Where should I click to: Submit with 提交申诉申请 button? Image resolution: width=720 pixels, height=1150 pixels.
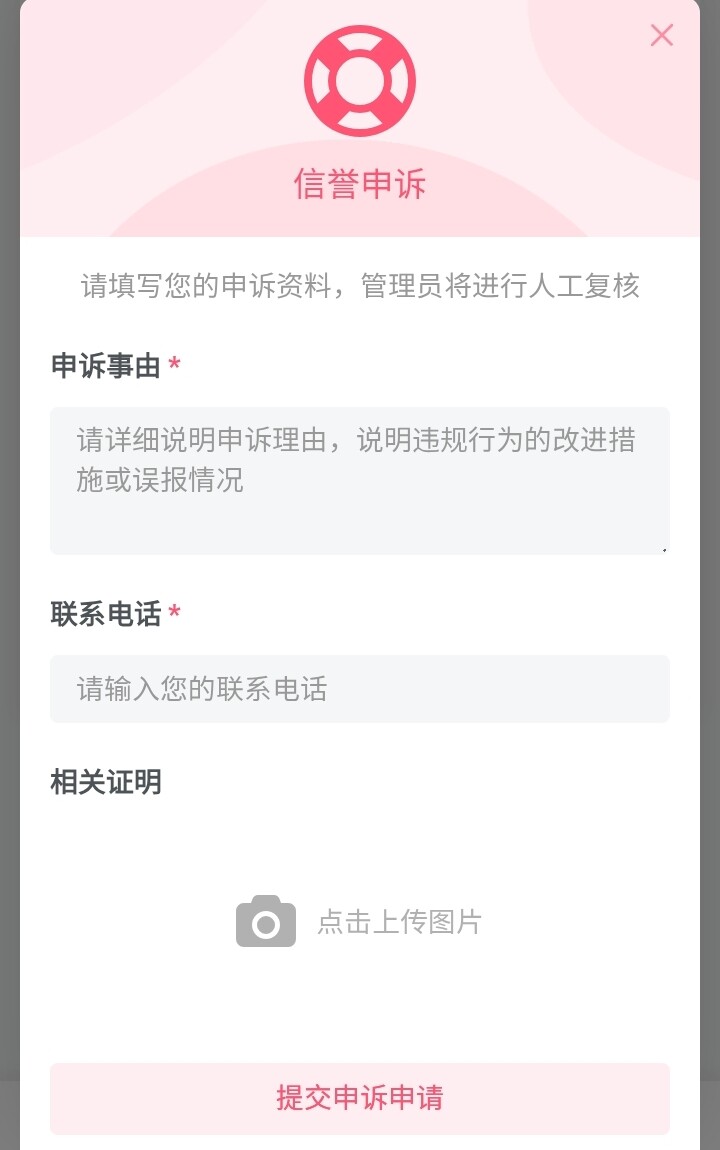click(x=360, y=1098)
